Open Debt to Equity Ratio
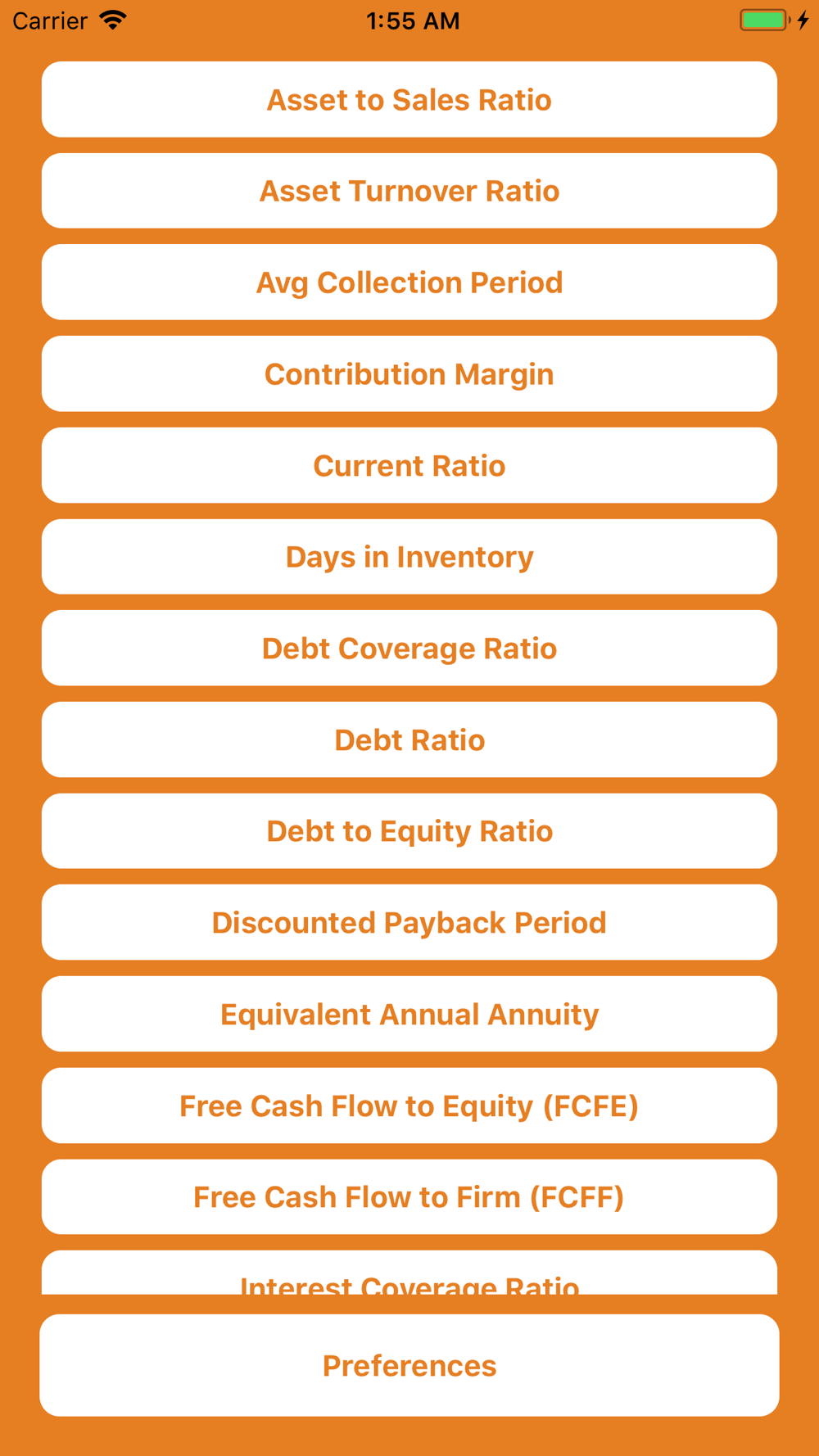Screen dimensions: 819x1456 409,831
